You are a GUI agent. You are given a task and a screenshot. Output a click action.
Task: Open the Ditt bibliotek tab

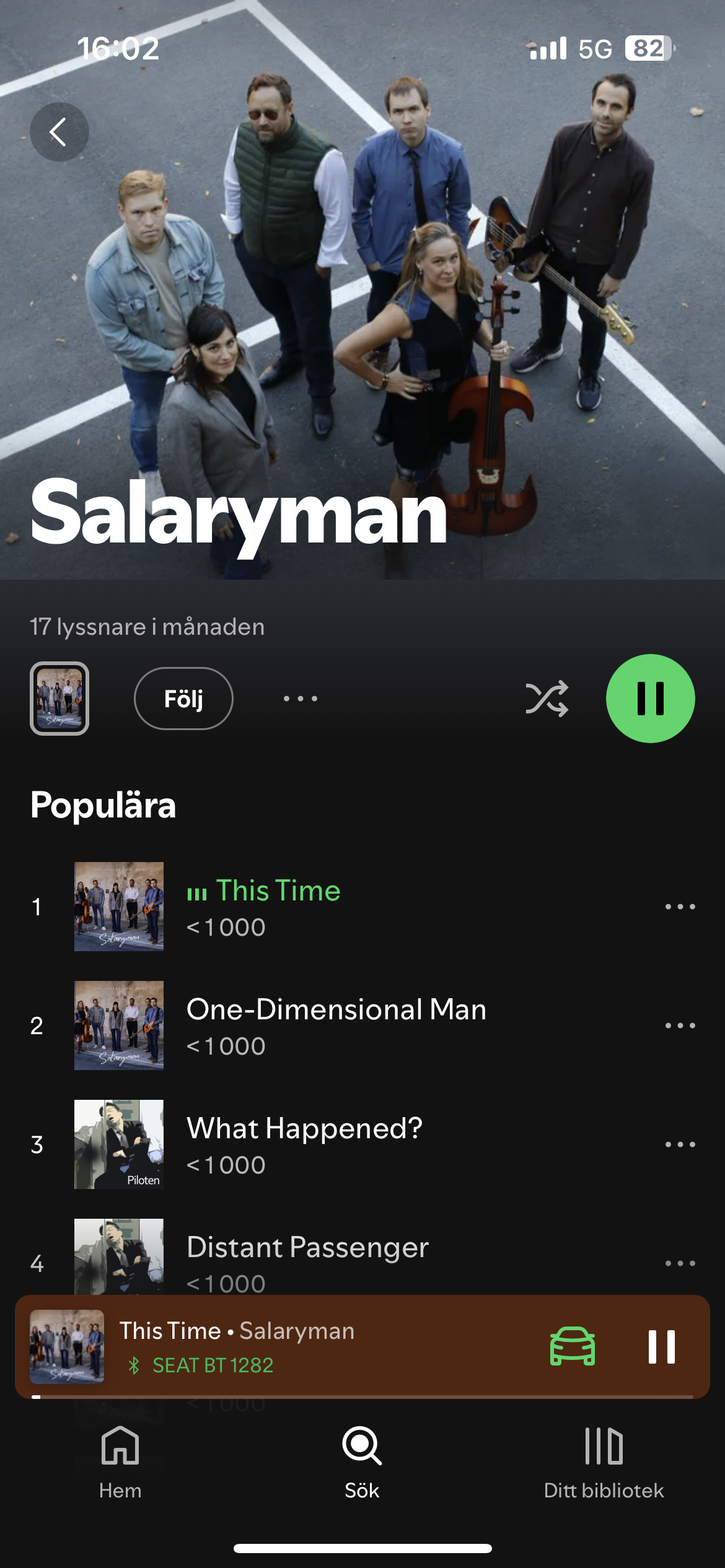pos(604,1463)
